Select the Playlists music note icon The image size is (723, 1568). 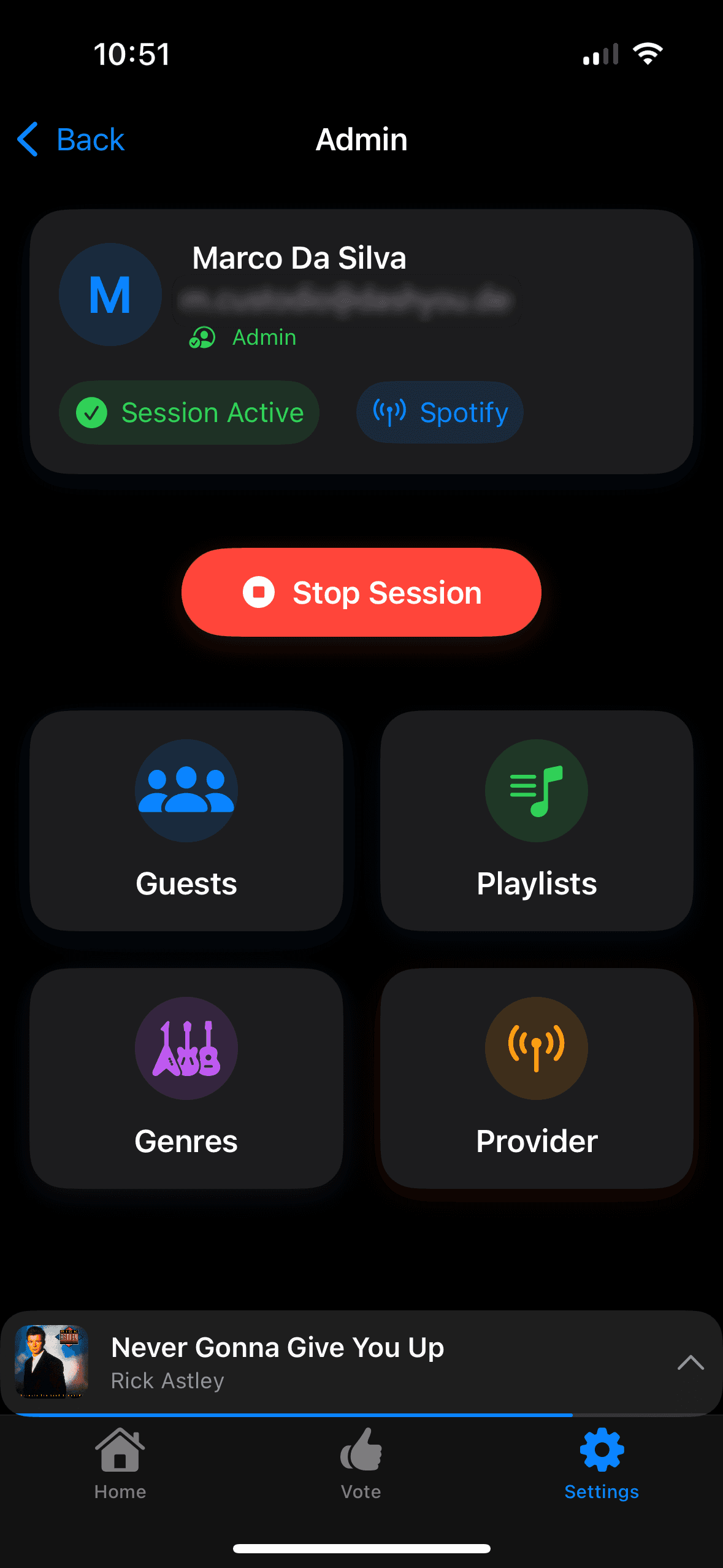pos(536,790)
